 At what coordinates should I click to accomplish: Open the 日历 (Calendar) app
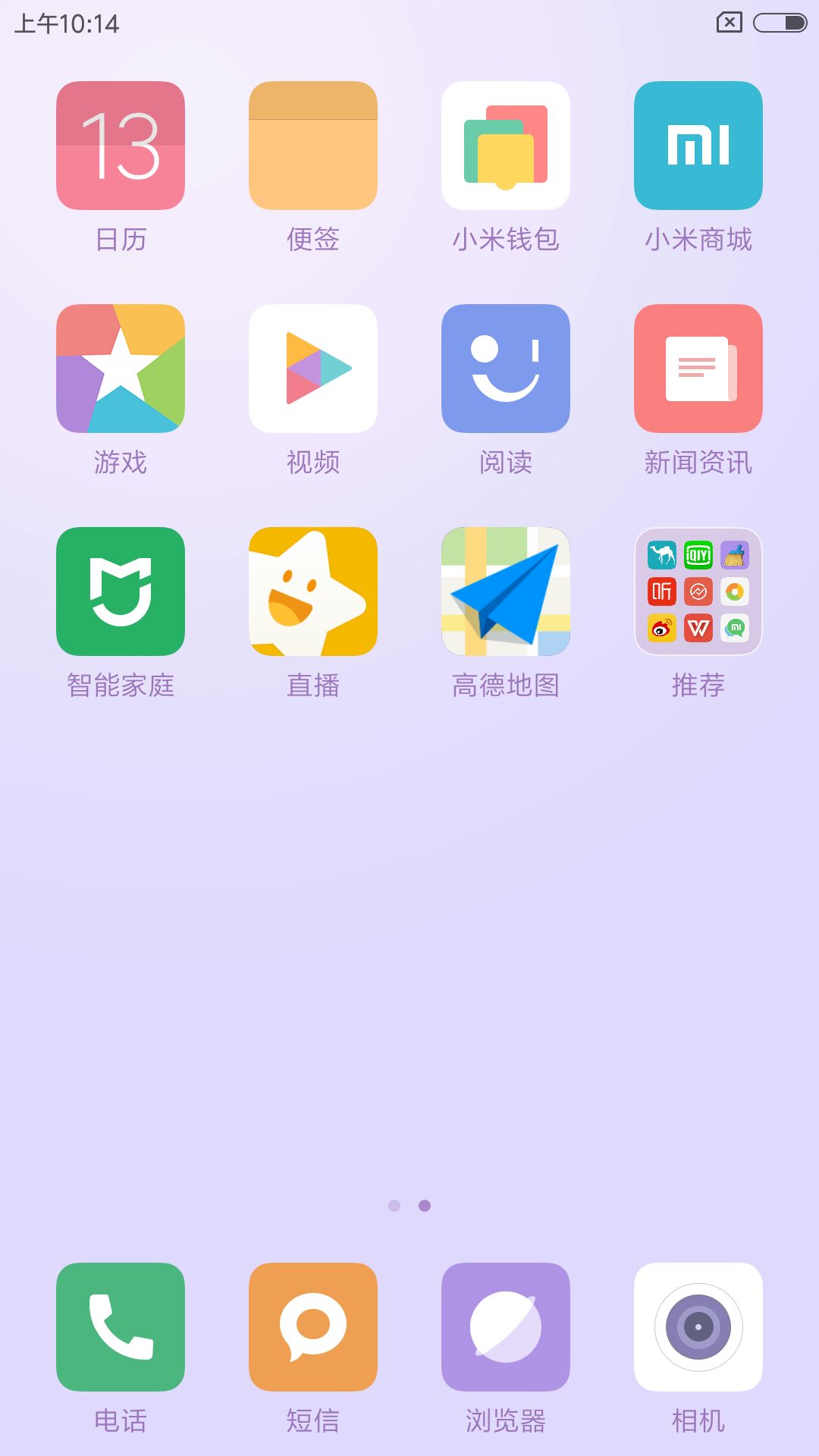click(x=119, y=144)
